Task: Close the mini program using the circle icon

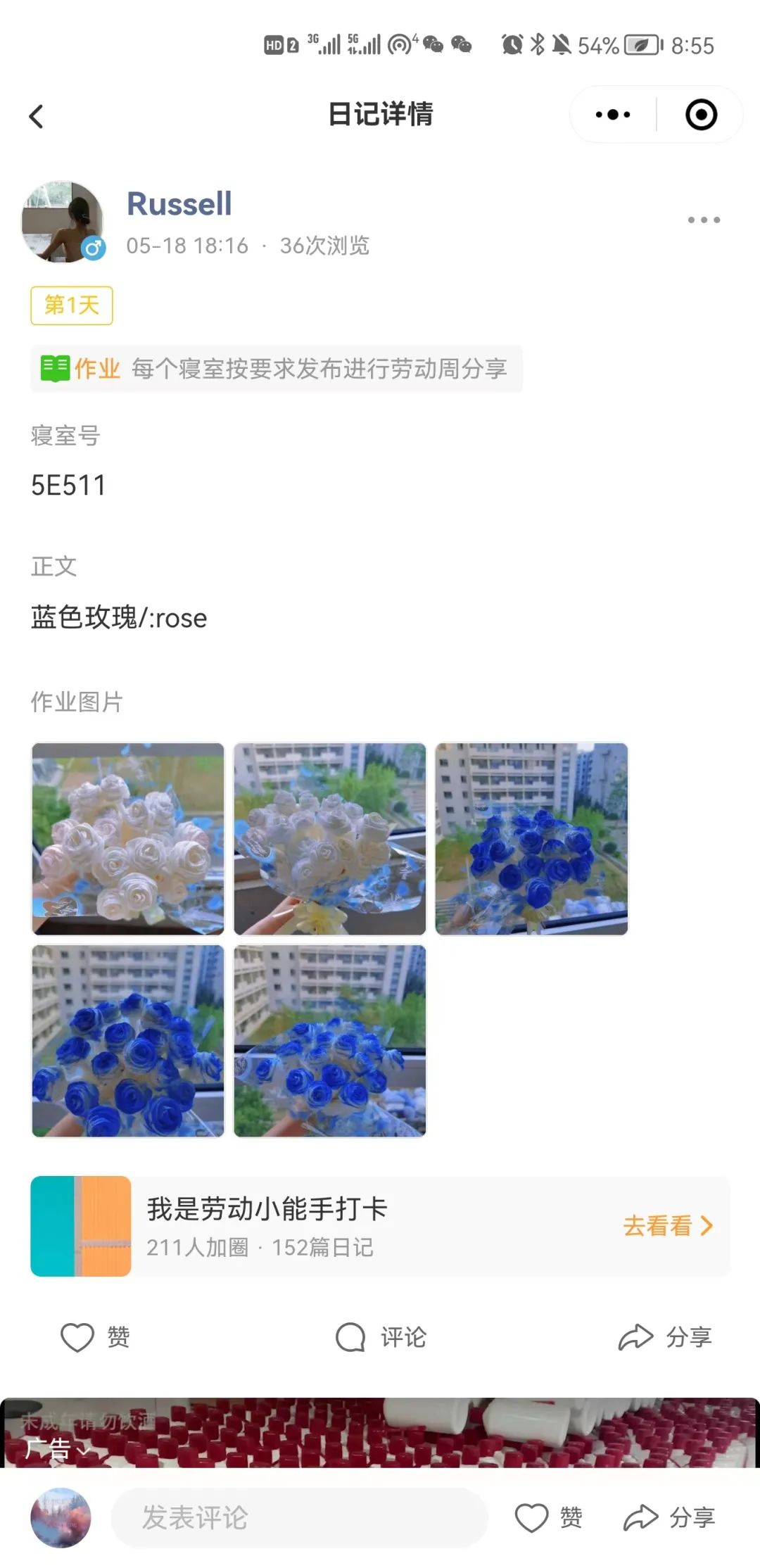Action: click(701, 115)
